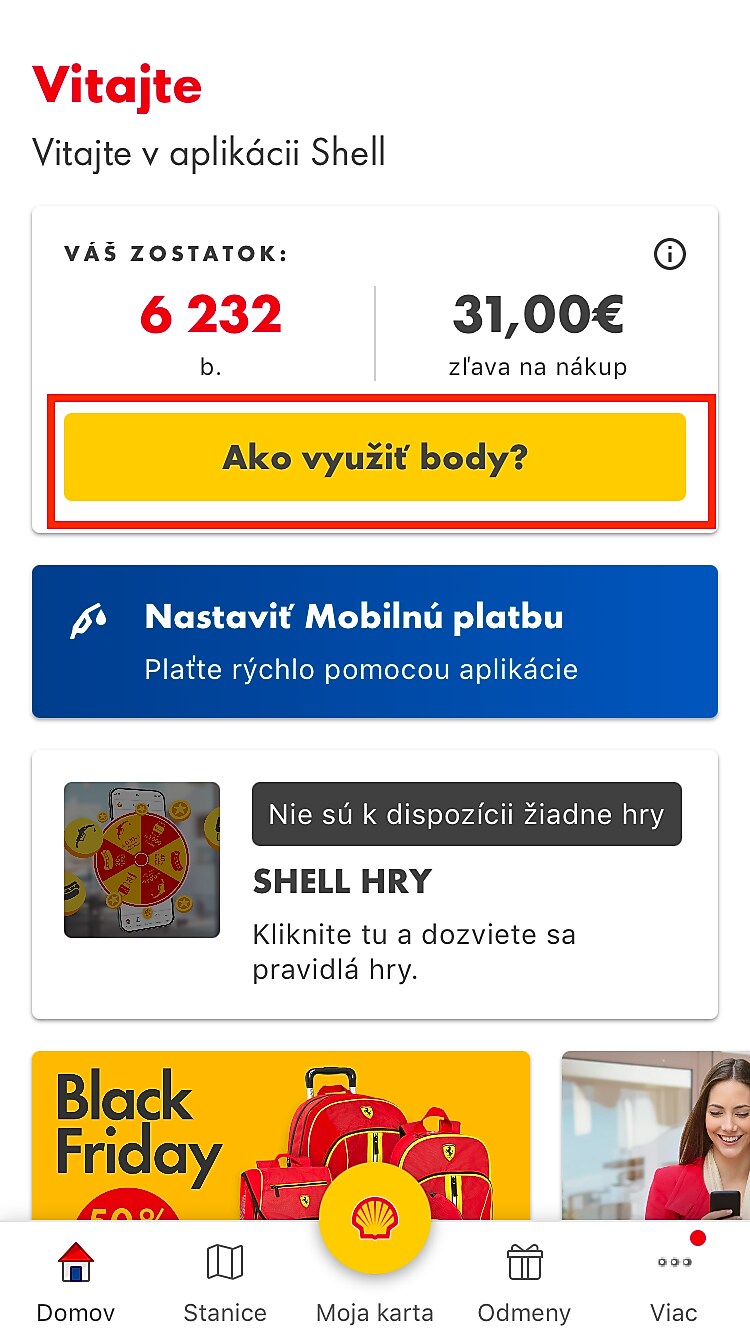Tap the points balance '6 232'
This screenshot has height=1334, width=750.
coord(212,315)
